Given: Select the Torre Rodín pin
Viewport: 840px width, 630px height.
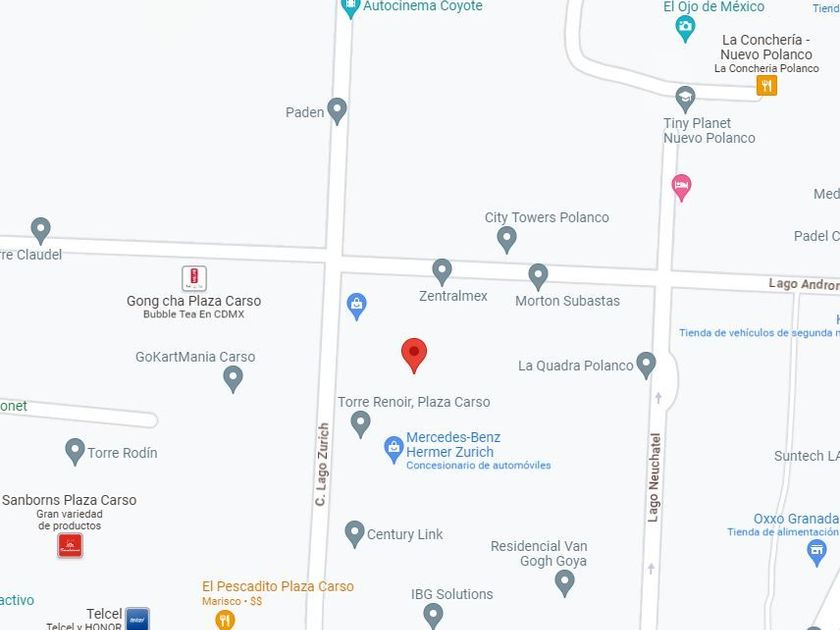Looking at the screenshot, I should [x=75, y=452].
